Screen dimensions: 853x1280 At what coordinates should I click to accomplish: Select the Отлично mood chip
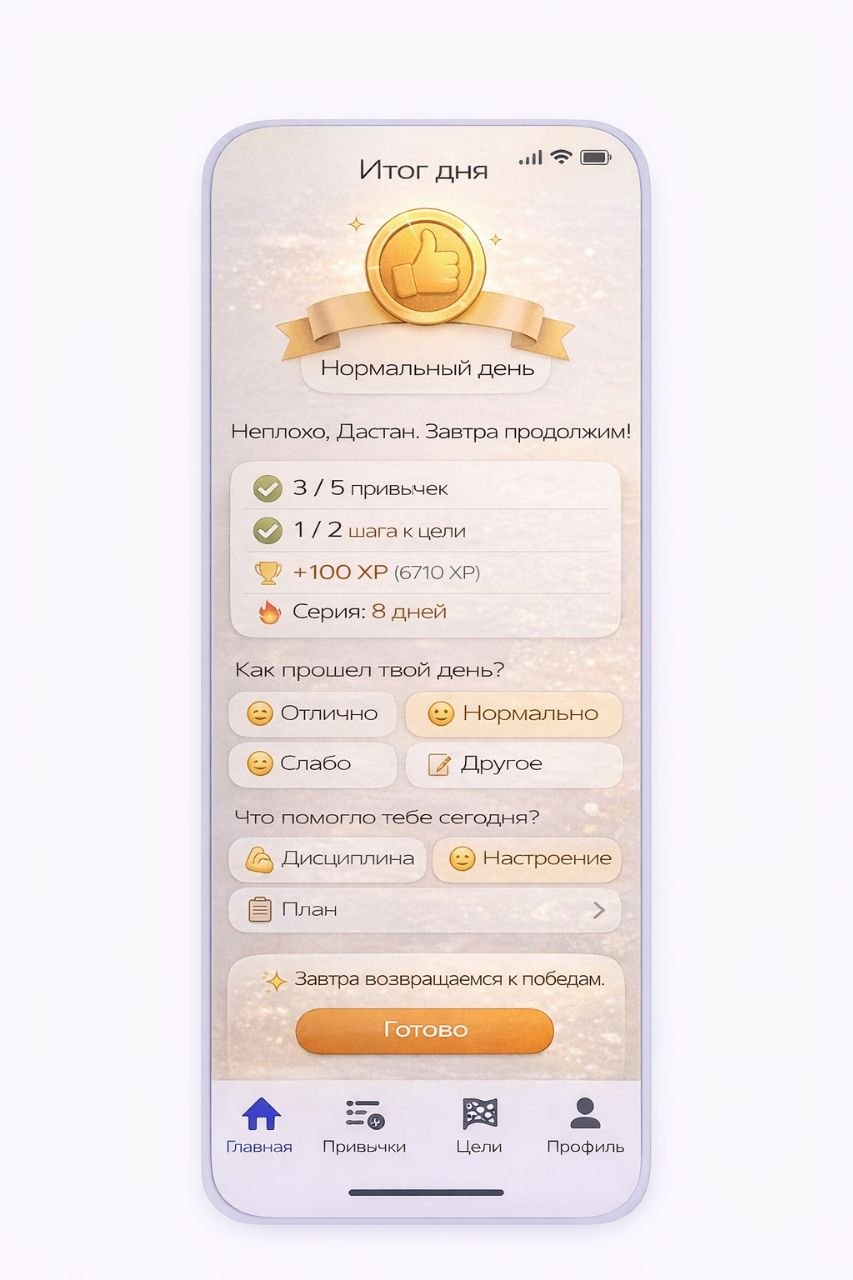point(313,714)
